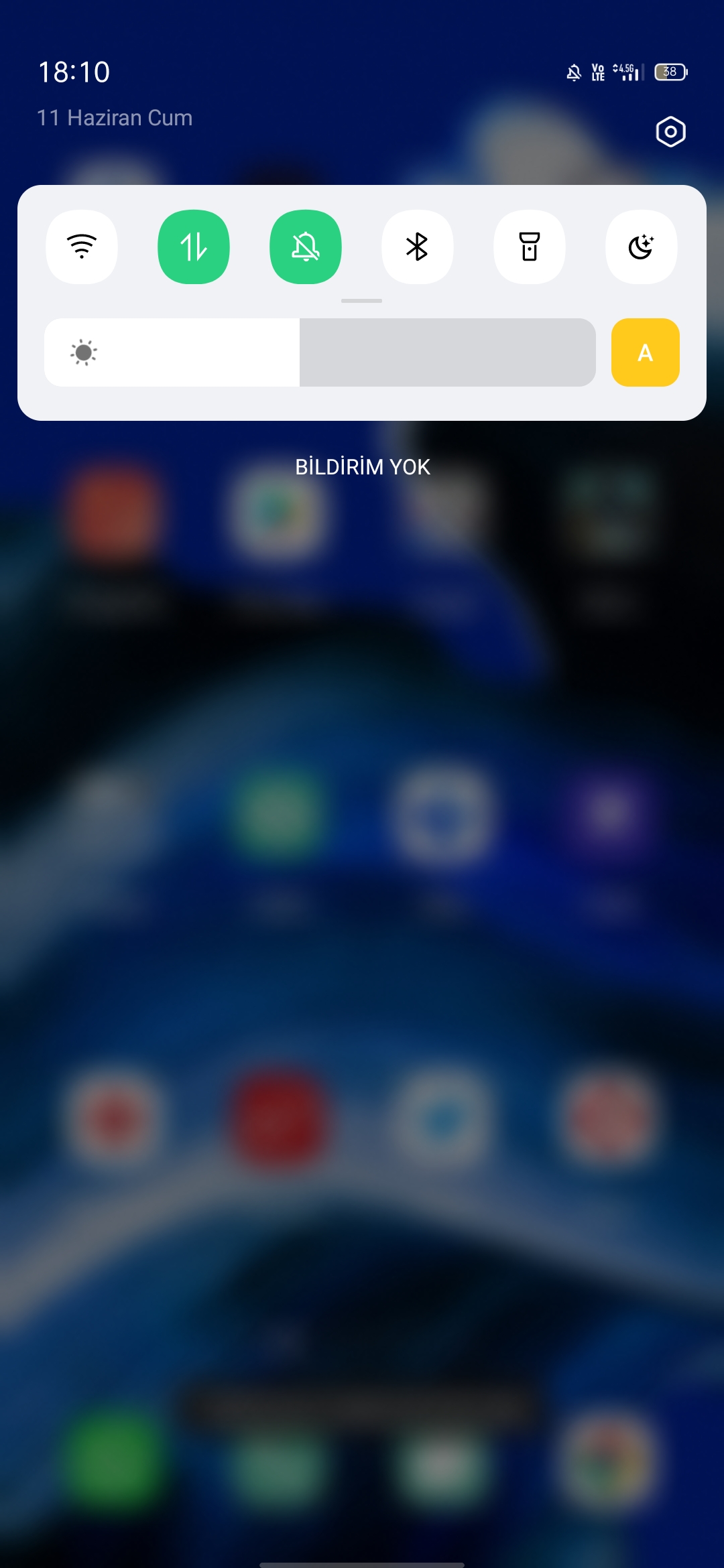Open settings via the gear icon
724x1568 pixels.
(670, 131)
